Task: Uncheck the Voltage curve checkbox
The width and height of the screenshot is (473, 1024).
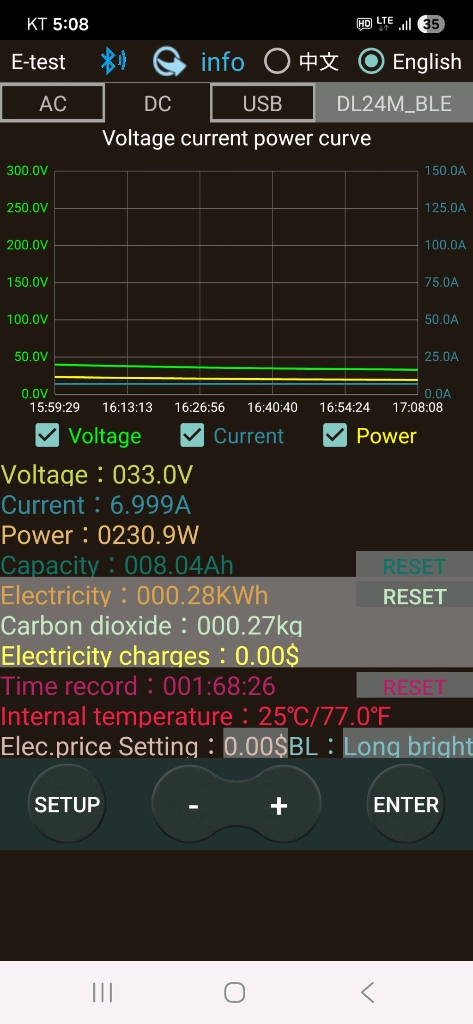Action: pos(47,436)
